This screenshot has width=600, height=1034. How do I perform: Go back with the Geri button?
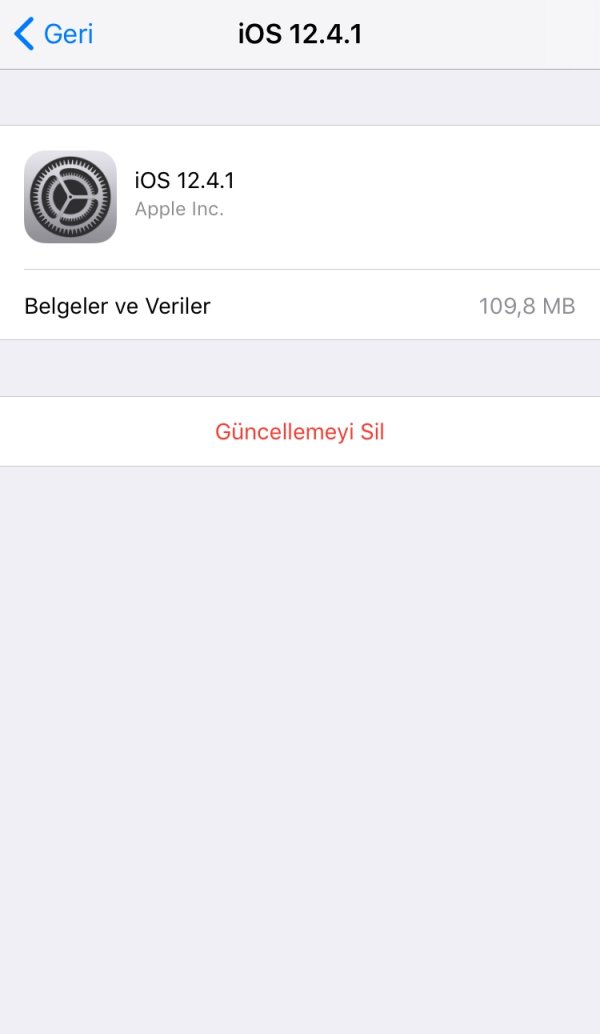click(x=54, y=34)
